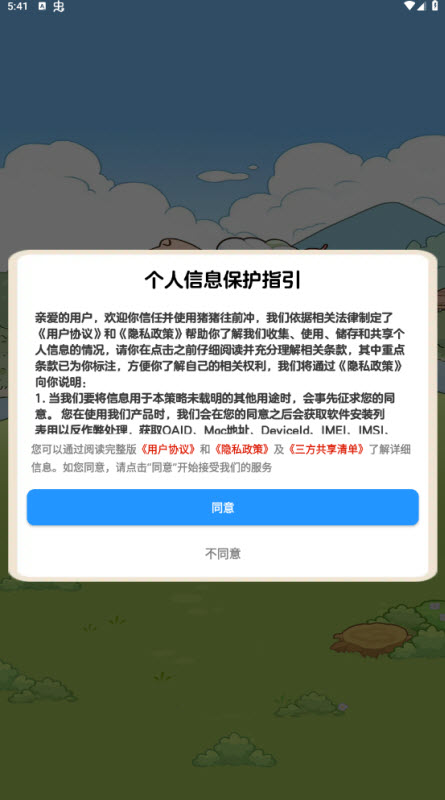Image resolution: width=445 pixels, height=800 pixels.
Task: Open the red《隐私政策》link
Action: click(x=241, y=449)
